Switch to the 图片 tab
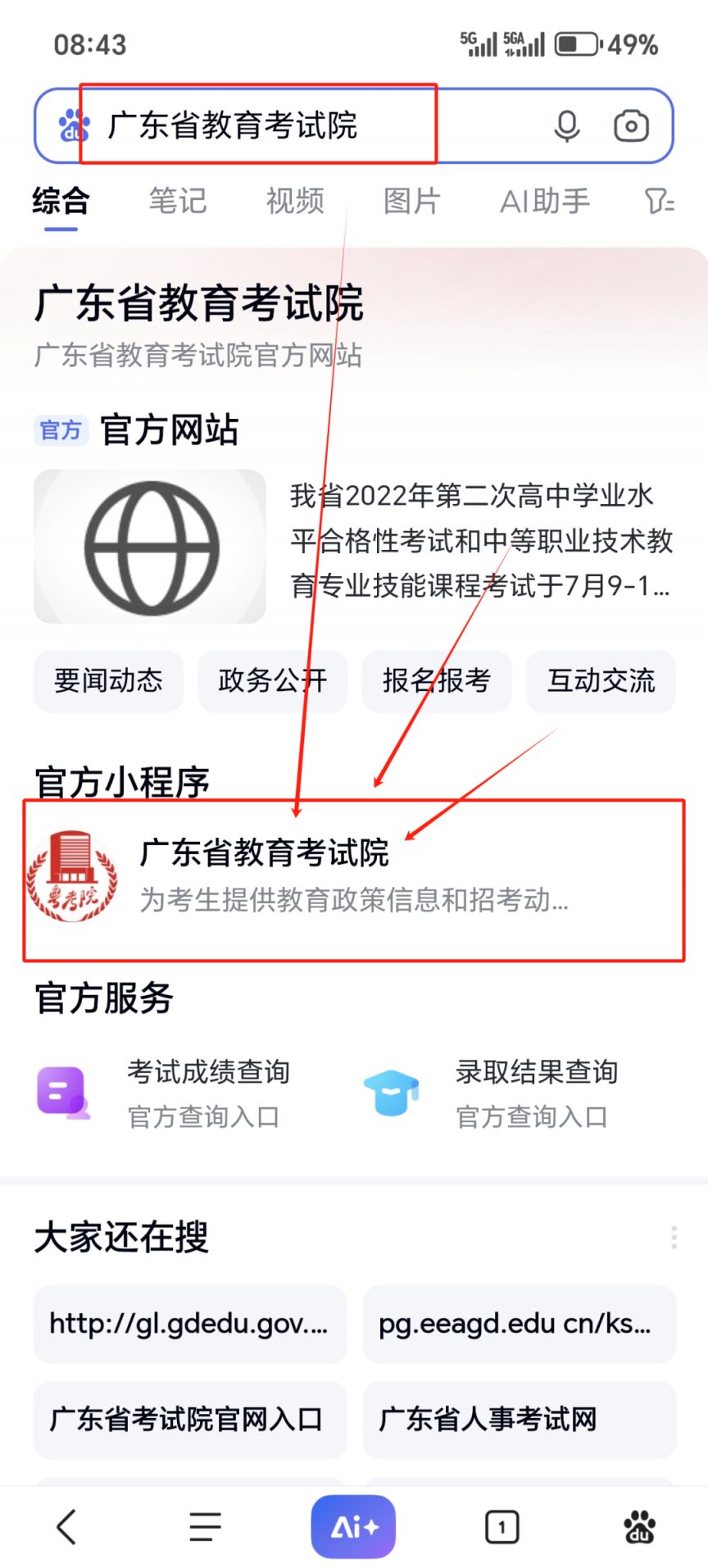 coord(412,201)
